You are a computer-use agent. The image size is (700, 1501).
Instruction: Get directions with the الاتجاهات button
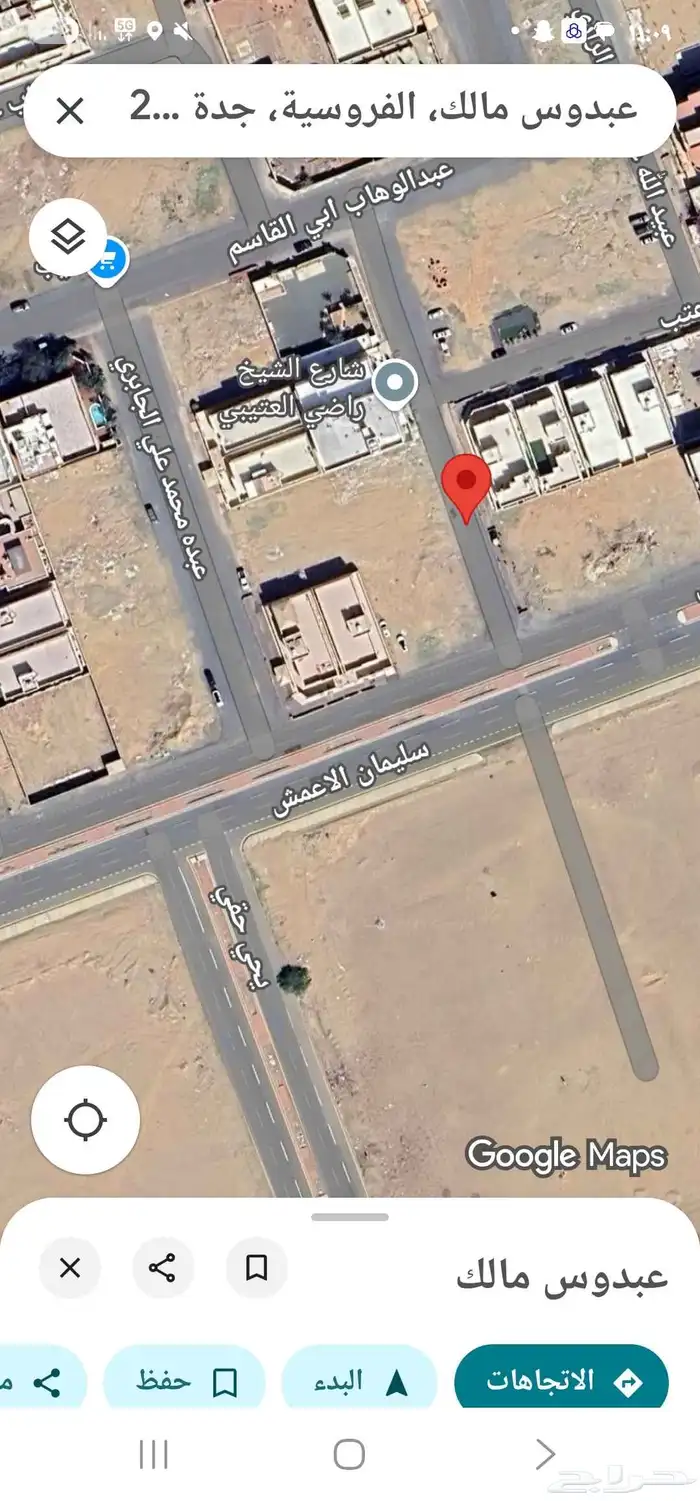[561, 1382]
